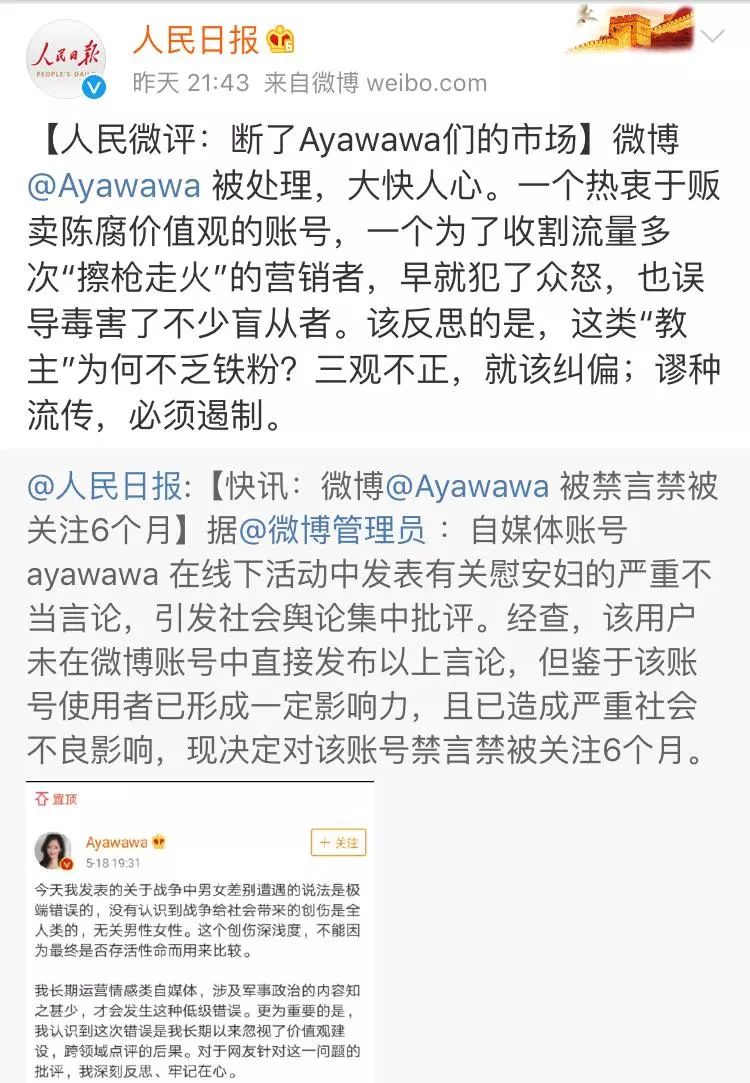Open the post options dropdown arrow

(x=712, y=38)
